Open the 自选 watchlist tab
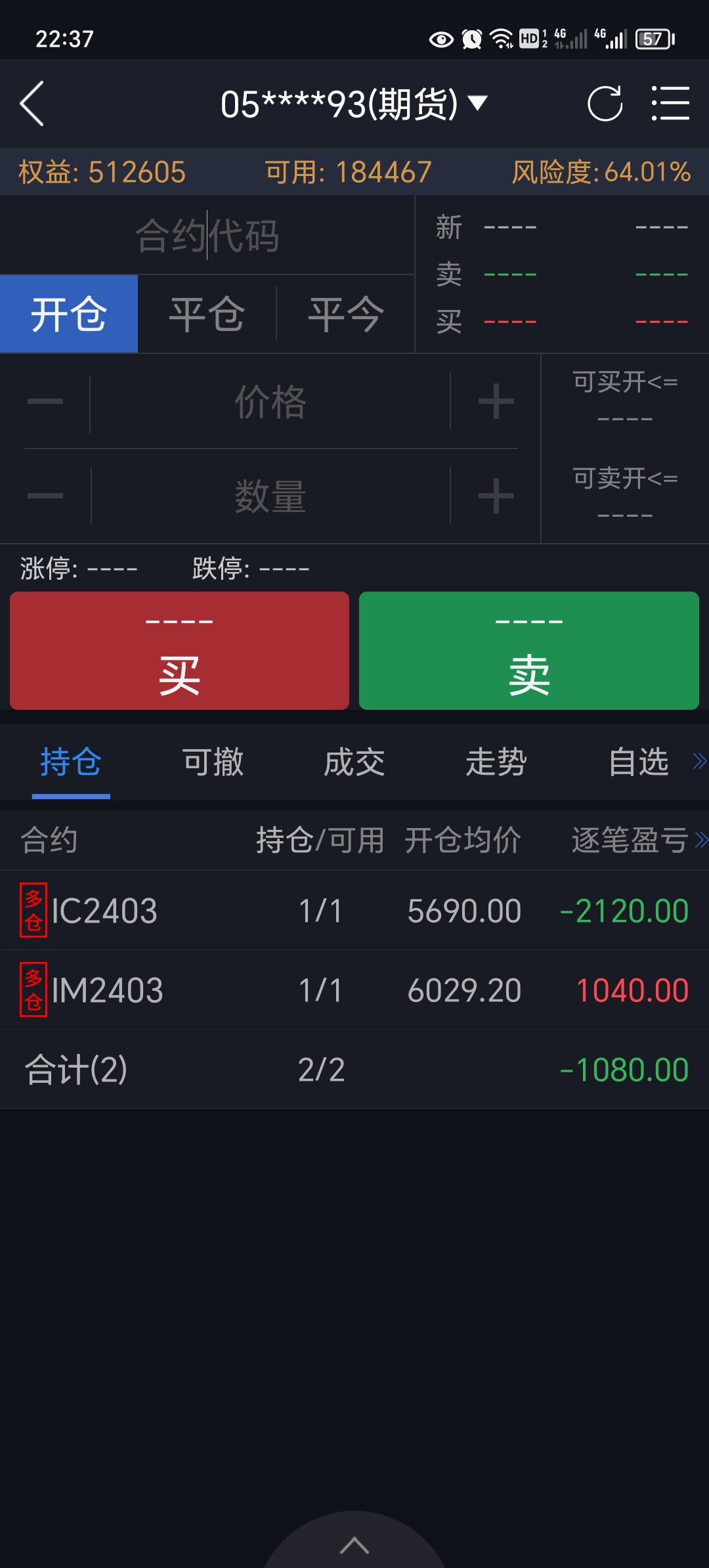Viewport: 709px width, 1568px height. click(x=638, y=762)
